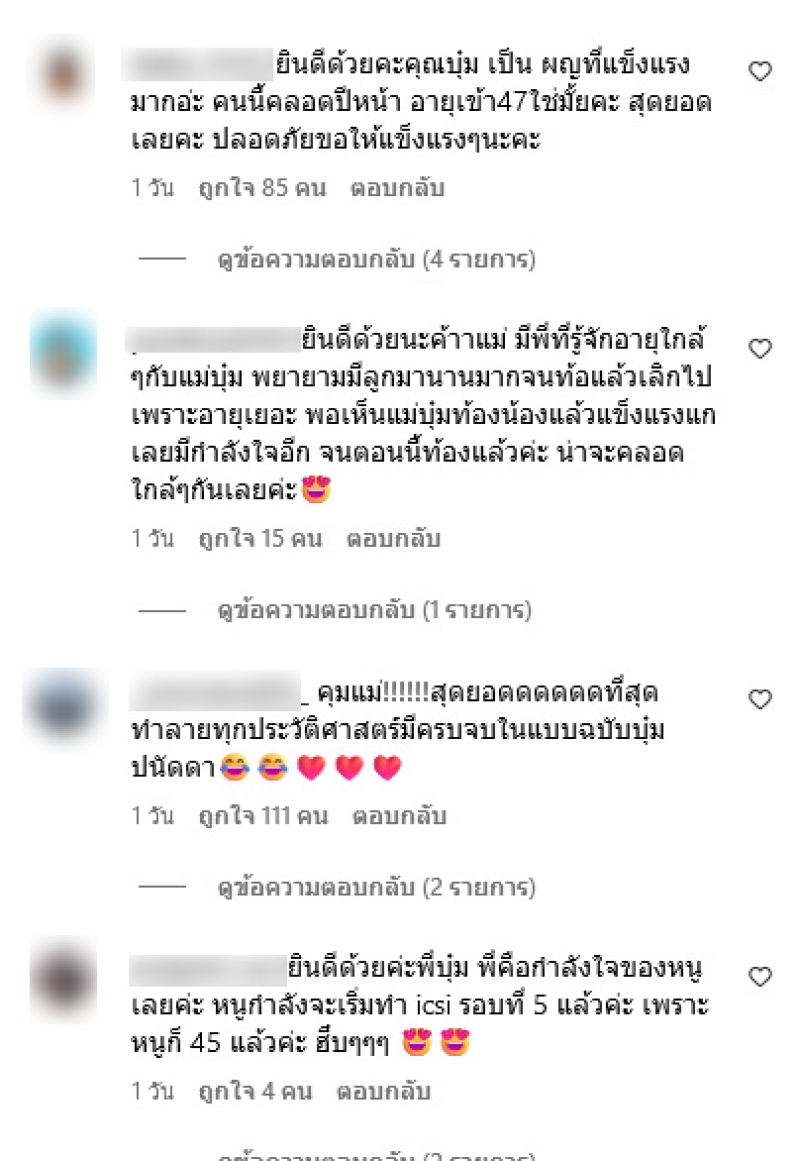Heart the comment with 111 likes
Screen dimensions: 800x1161
(x=760, y=699)
